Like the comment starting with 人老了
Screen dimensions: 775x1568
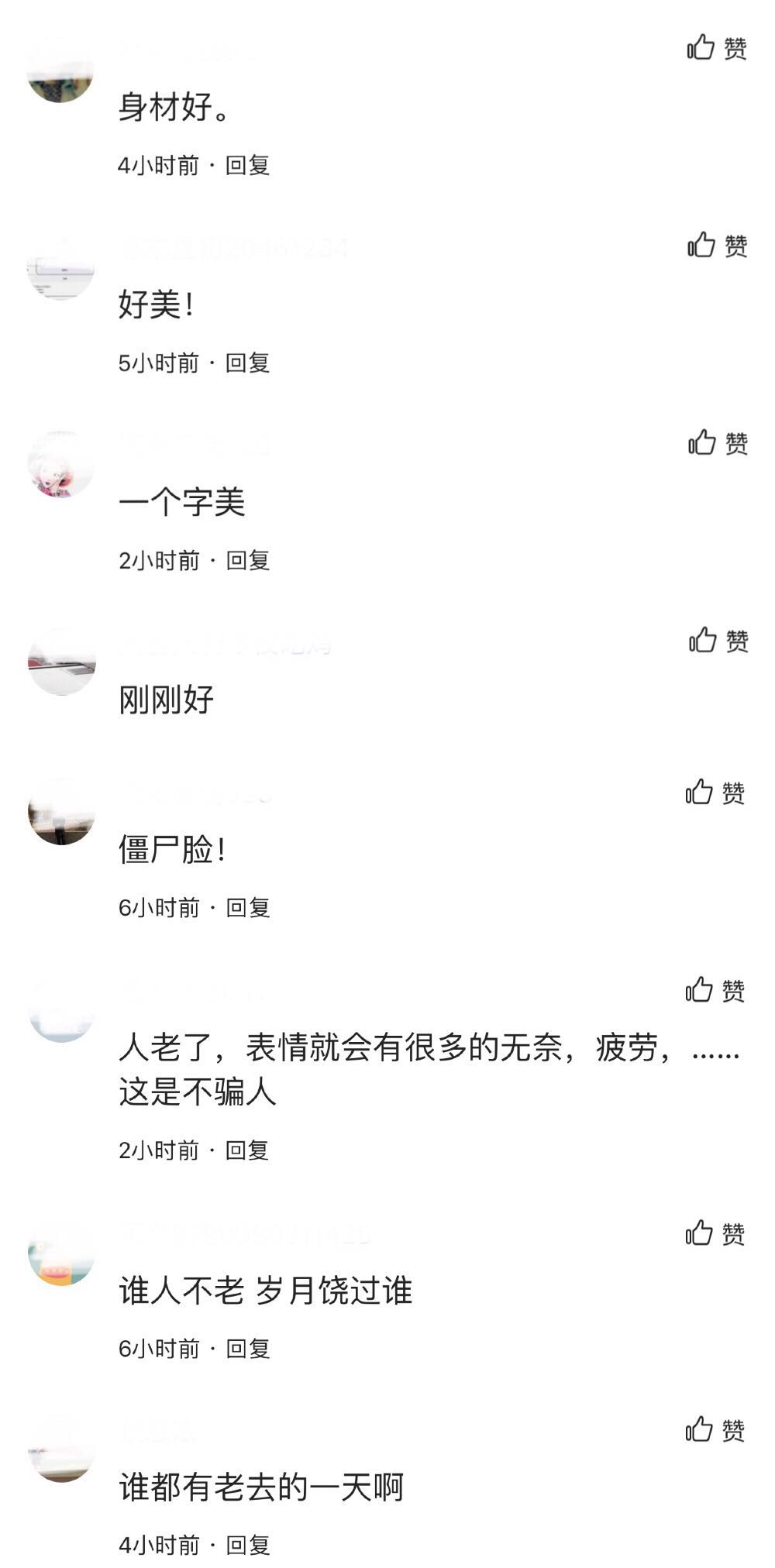pos(715,990)
